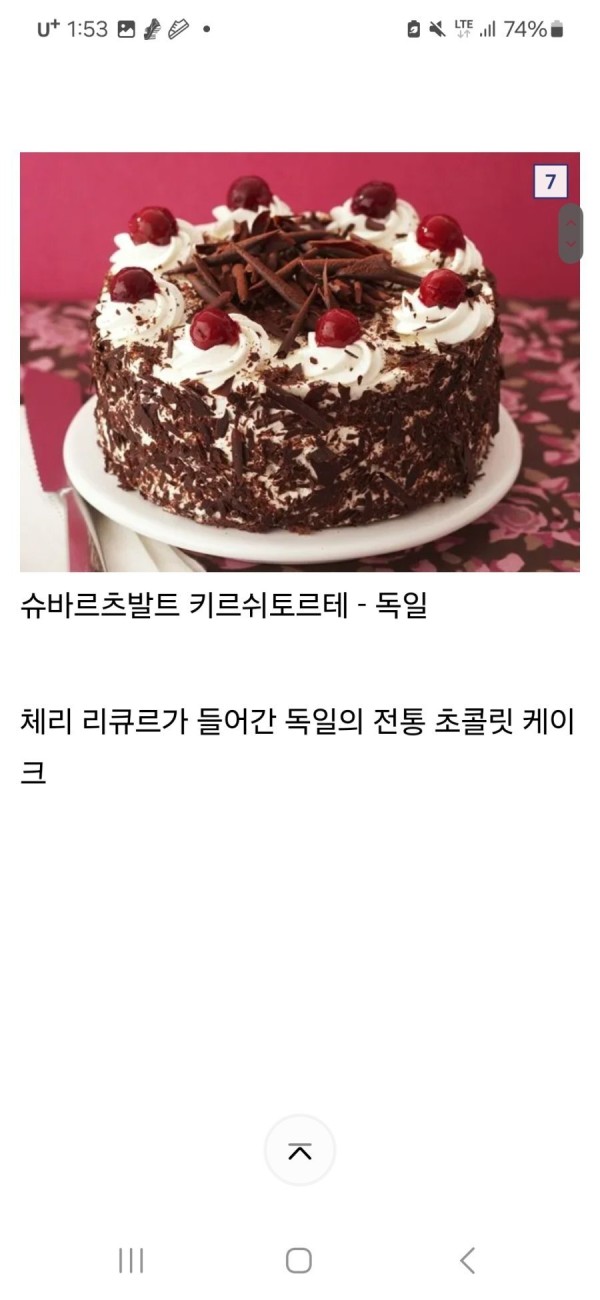Go back with the system back button
This screenshot has width=600, height=1300.
(x=467, y=1260)
